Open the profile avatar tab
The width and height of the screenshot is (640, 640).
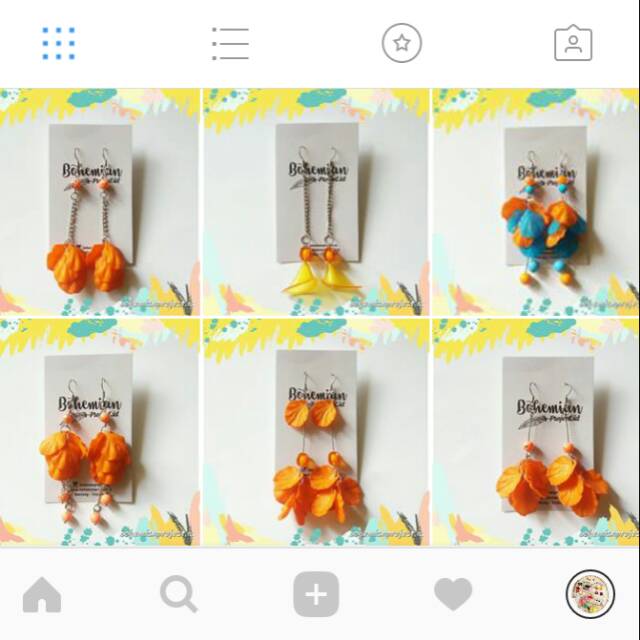coord(590,594)
